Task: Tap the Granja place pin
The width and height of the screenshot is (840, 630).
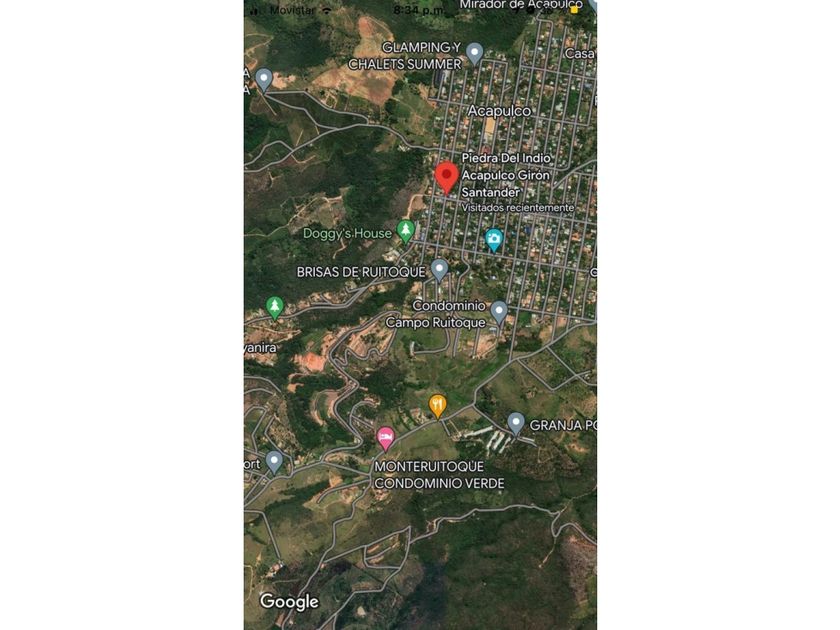Action: click(516, 423)
